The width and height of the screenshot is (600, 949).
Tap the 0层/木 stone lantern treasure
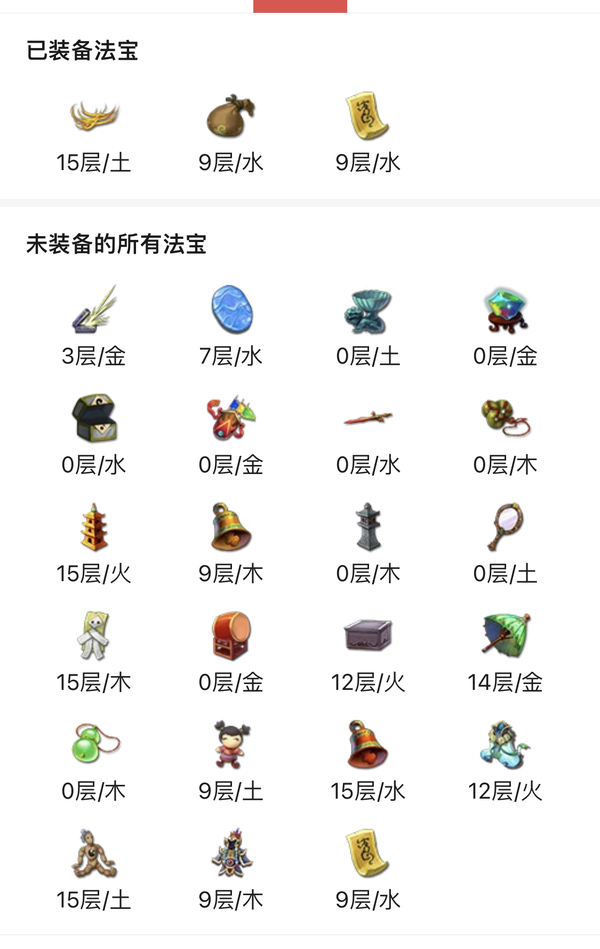pyautogui.click(x=368, y=528)
